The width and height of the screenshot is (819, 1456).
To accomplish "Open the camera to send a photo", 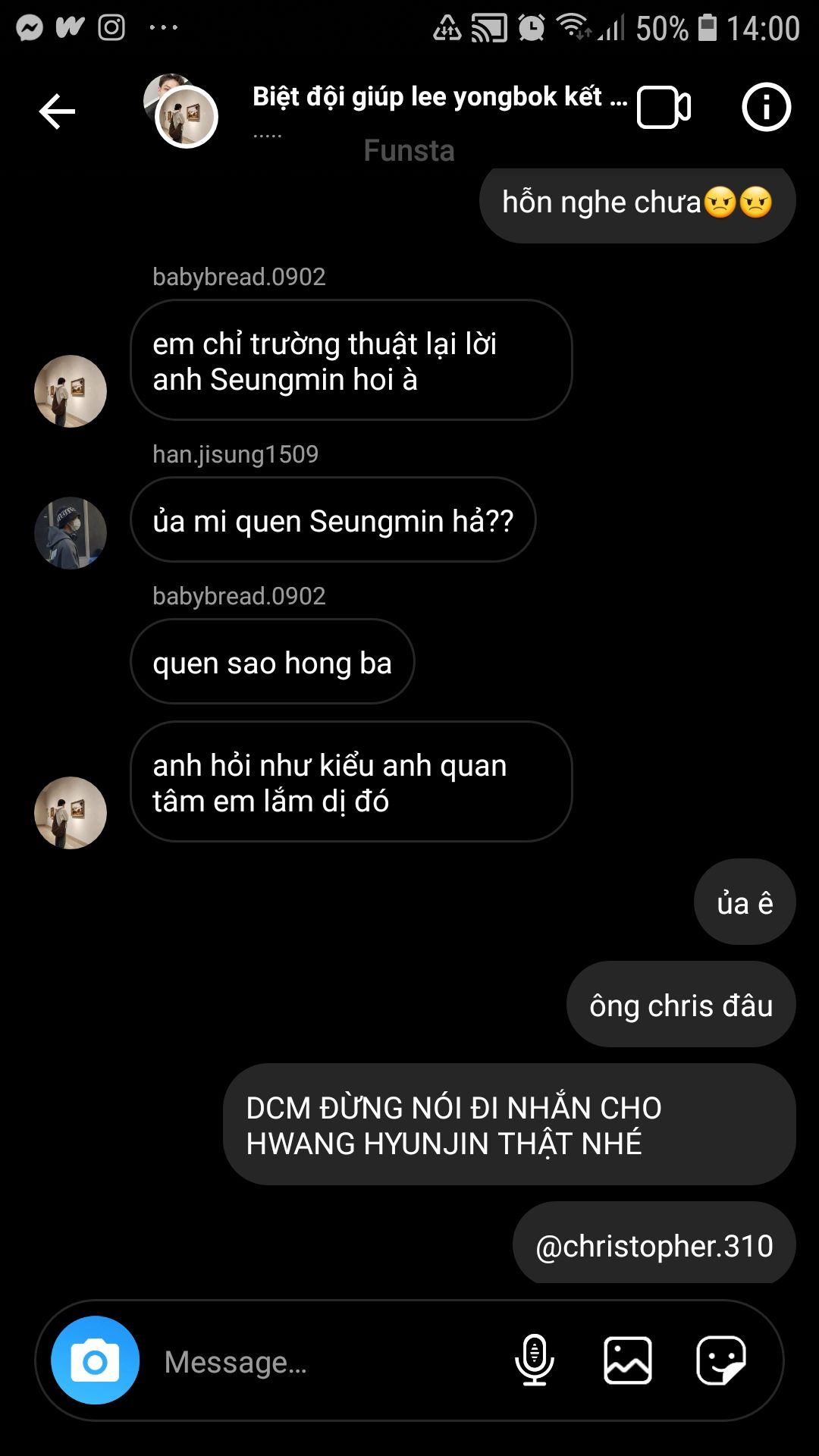I will pyautogui.click(x=95, y=1360).
